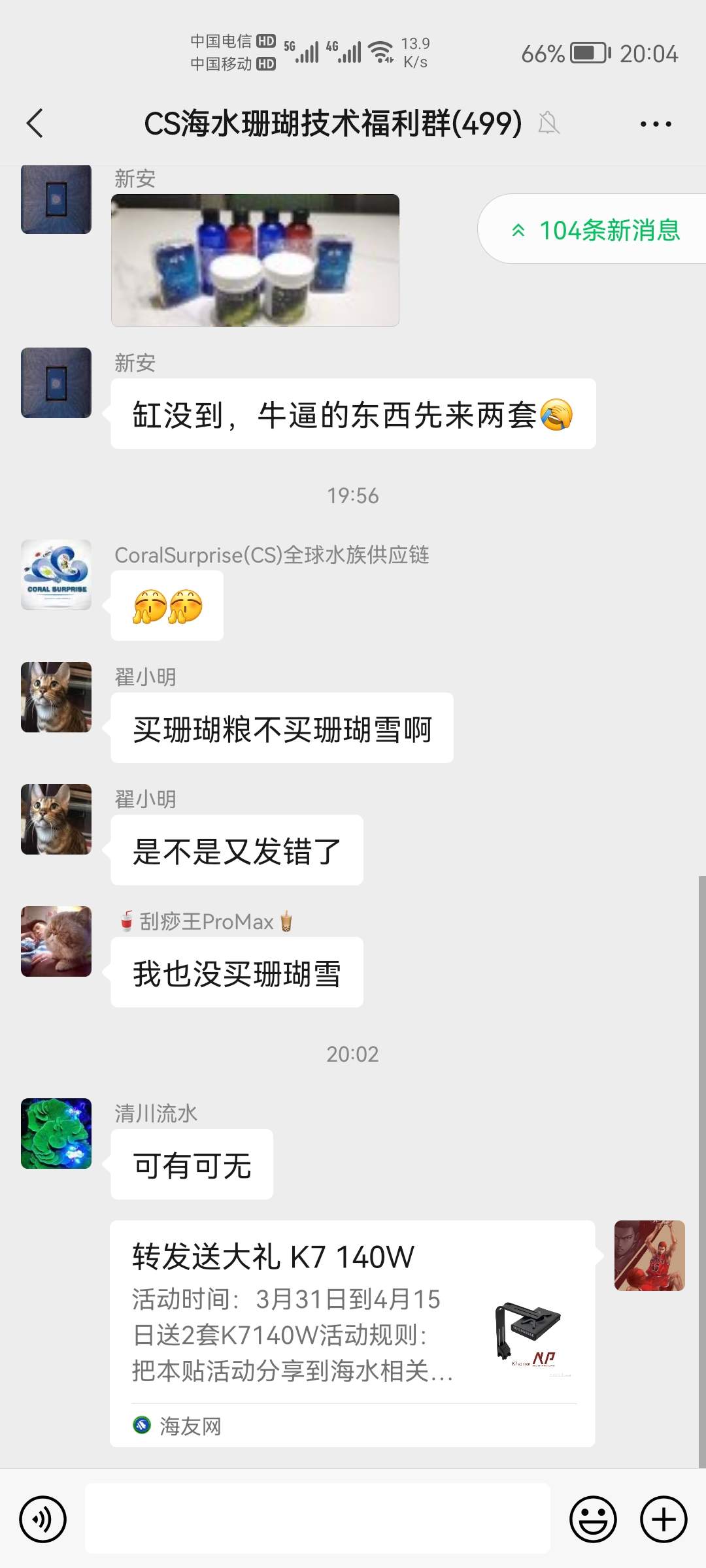Open my own basketball avatar profile
This screenshot has width=706, height=1568.
coord(649,1256)
